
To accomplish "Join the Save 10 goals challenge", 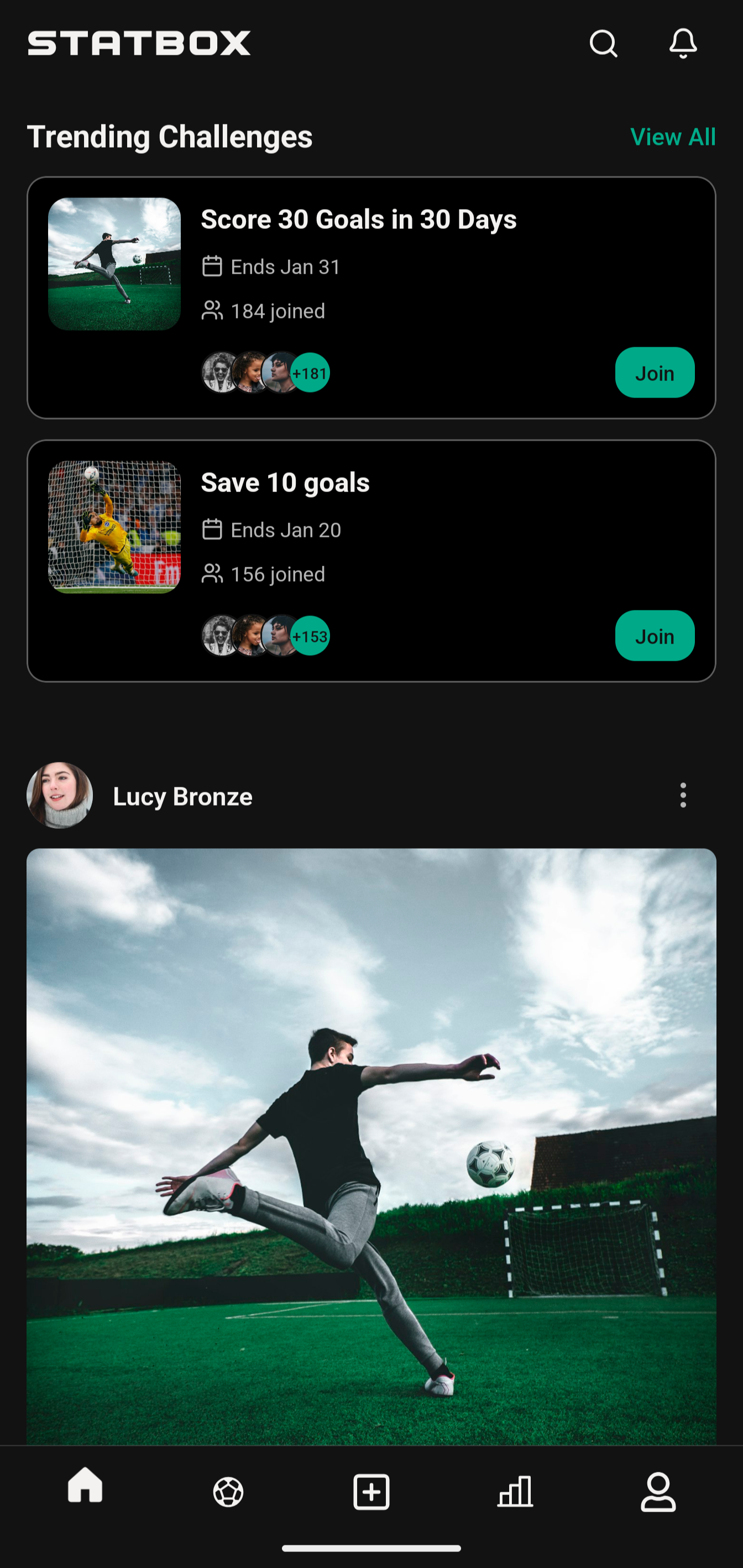I will coord(654,635).
